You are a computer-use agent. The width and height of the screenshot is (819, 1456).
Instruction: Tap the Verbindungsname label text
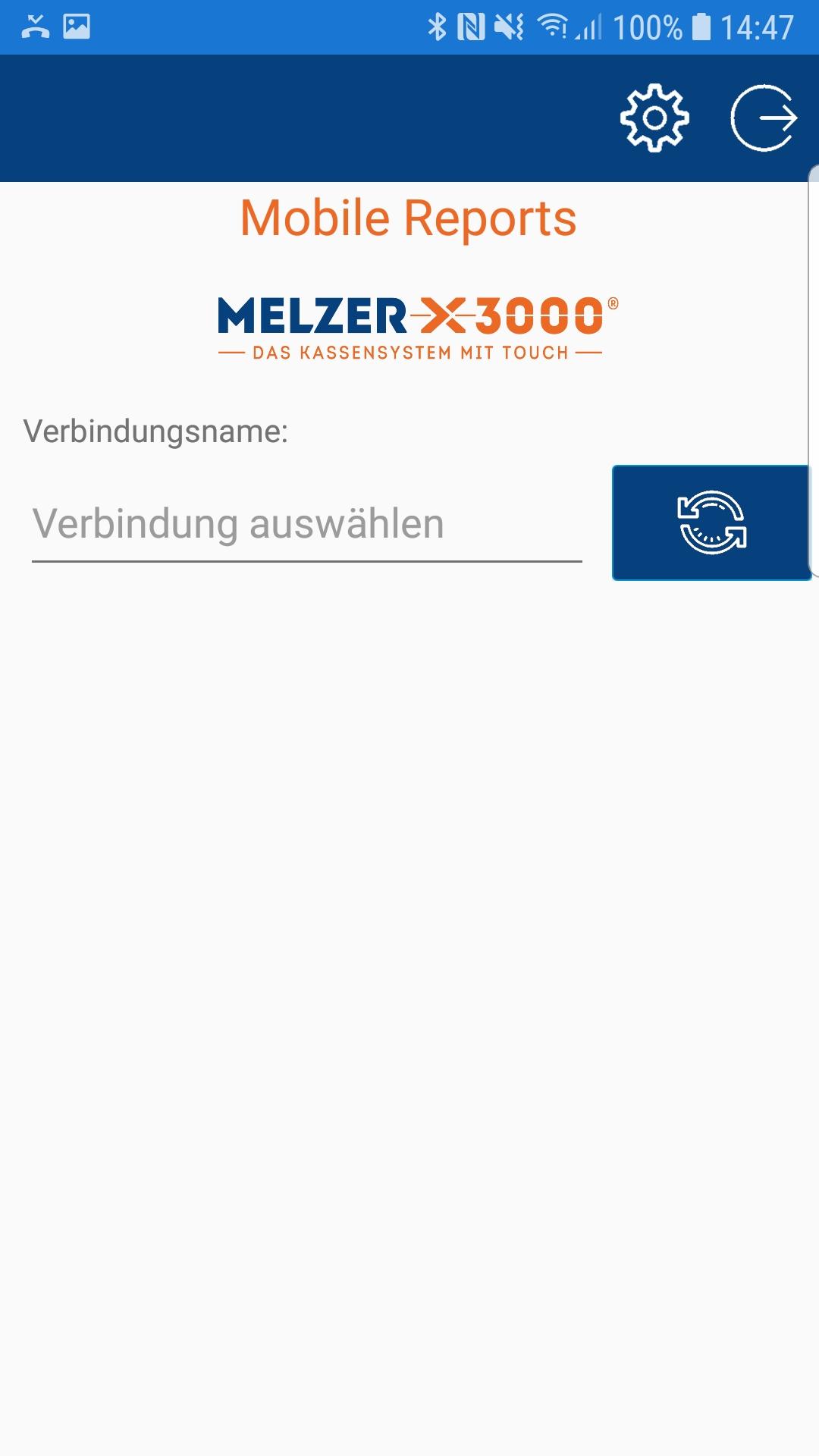pyautogui.click(x=155, y=432)
